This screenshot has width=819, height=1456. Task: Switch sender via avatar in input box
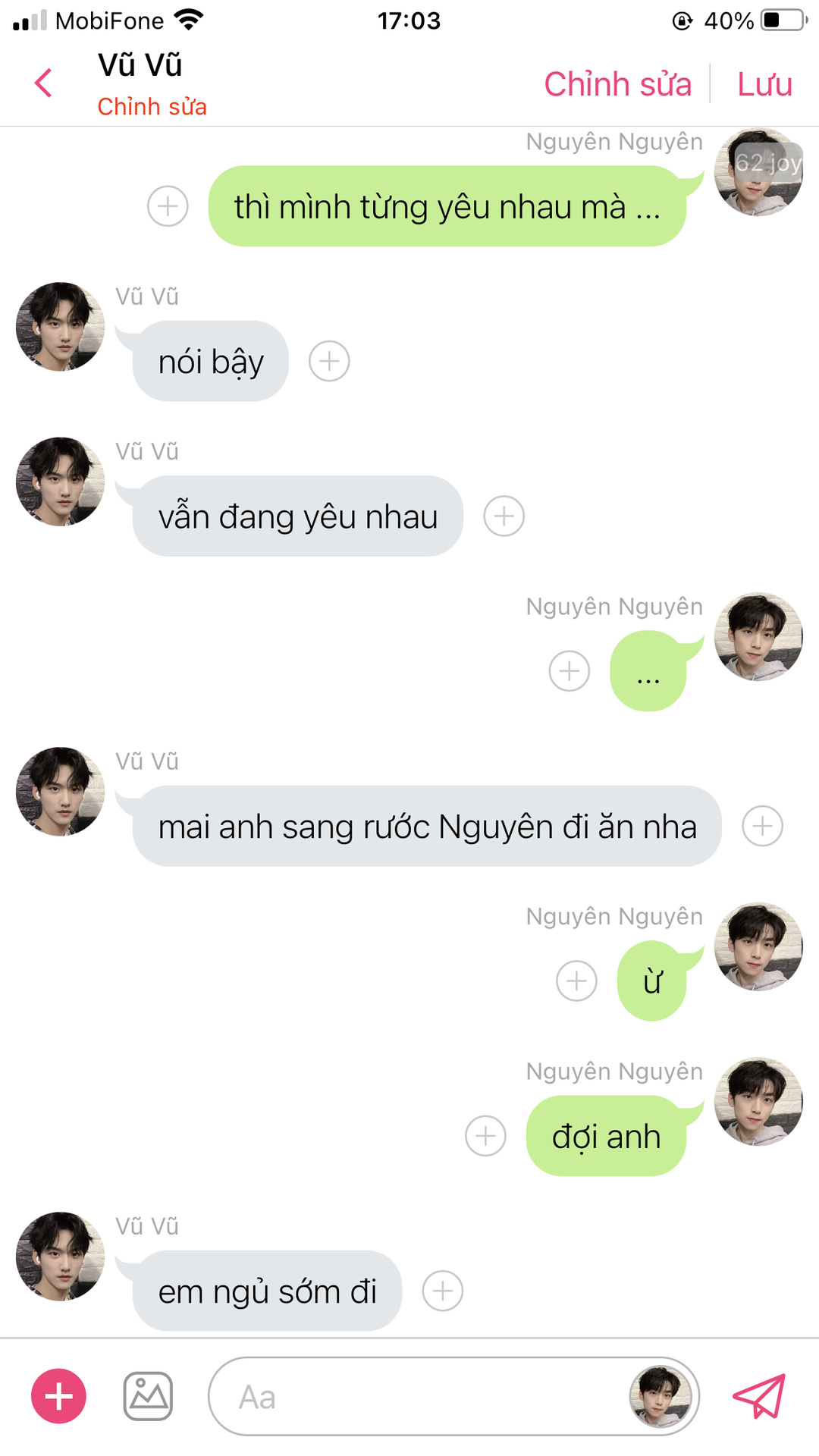[x=661, y=1397]
